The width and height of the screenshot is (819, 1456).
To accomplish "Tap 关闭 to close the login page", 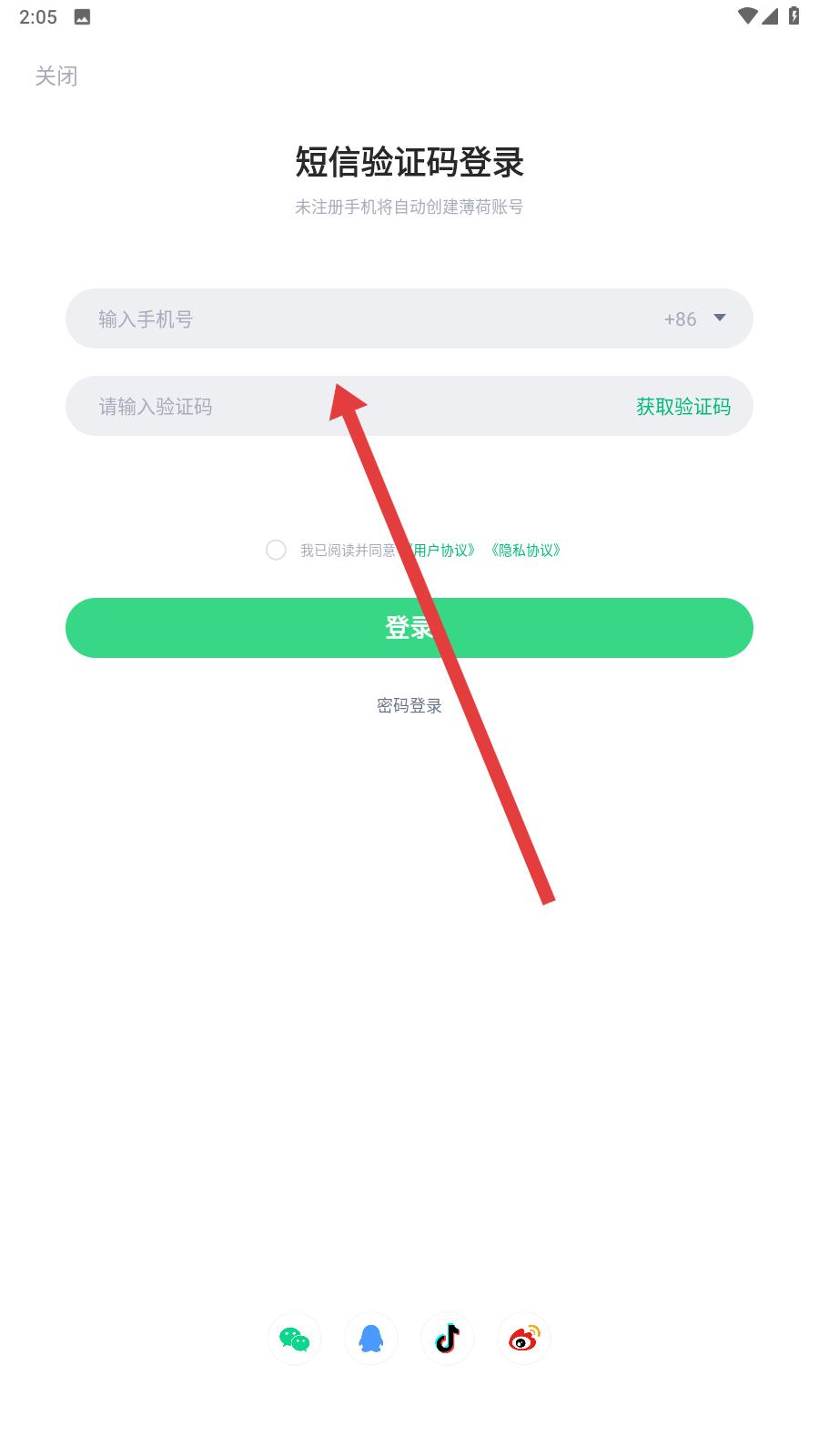I will click(56, 76).
